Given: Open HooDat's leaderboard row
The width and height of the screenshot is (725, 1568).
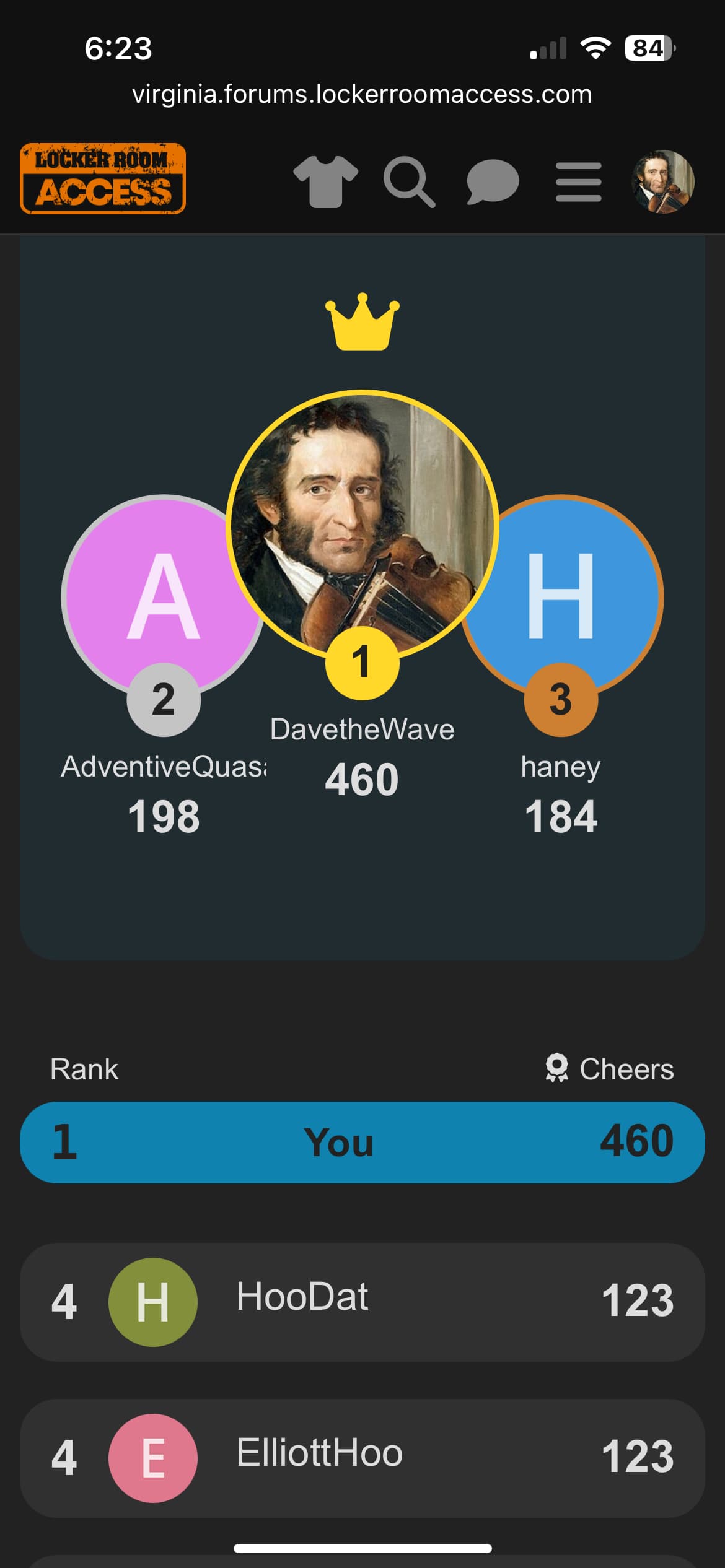Looking at the screenshot, I should (x=362, y=1302).
